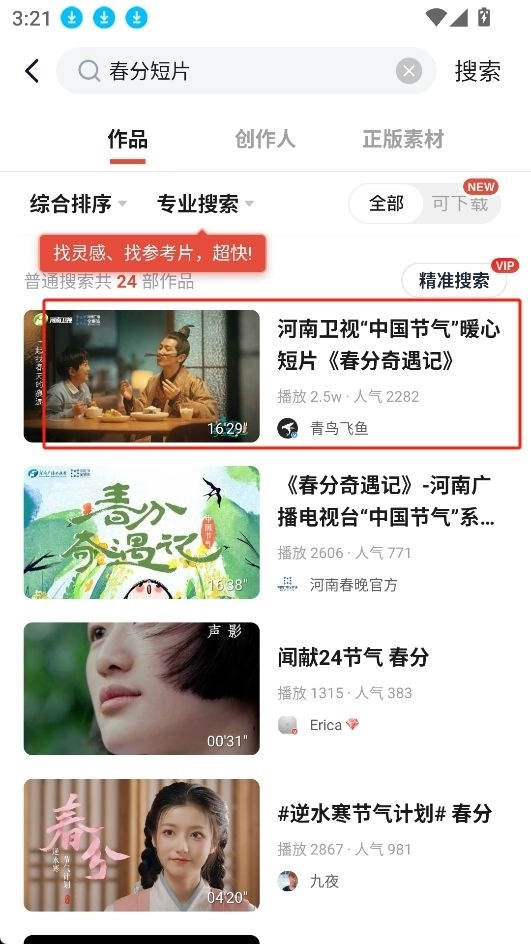Go back using the arrow beside search
Image resolution: width=531 pixels, height=944 pixels.
[x=32, y=71]
